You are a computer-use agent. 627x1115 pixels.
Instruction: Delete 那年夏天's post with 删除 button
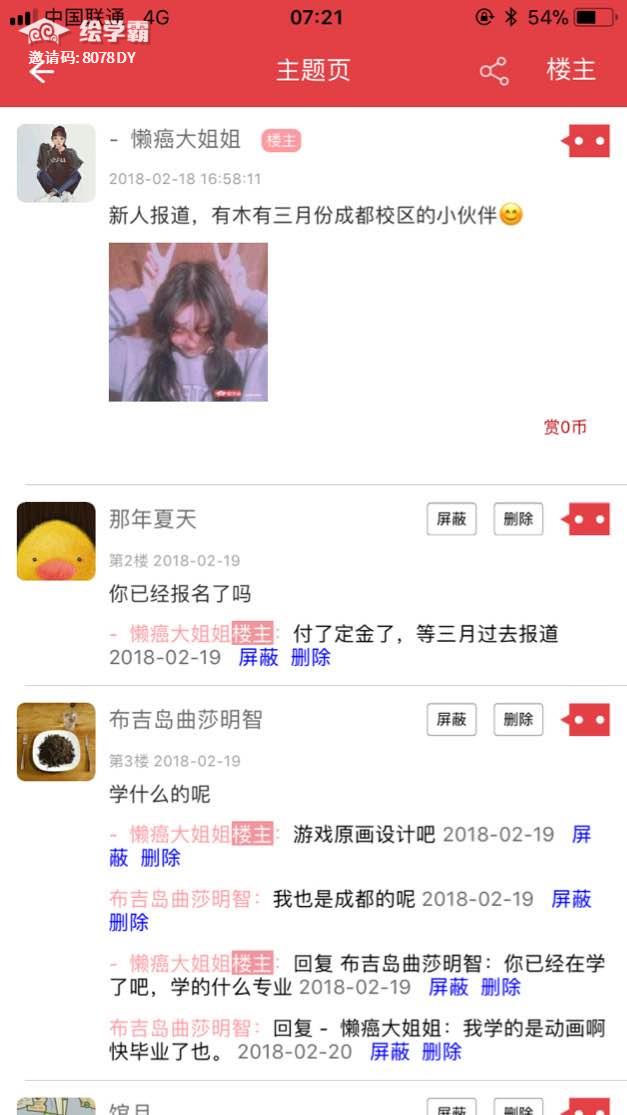coord(518,519)
